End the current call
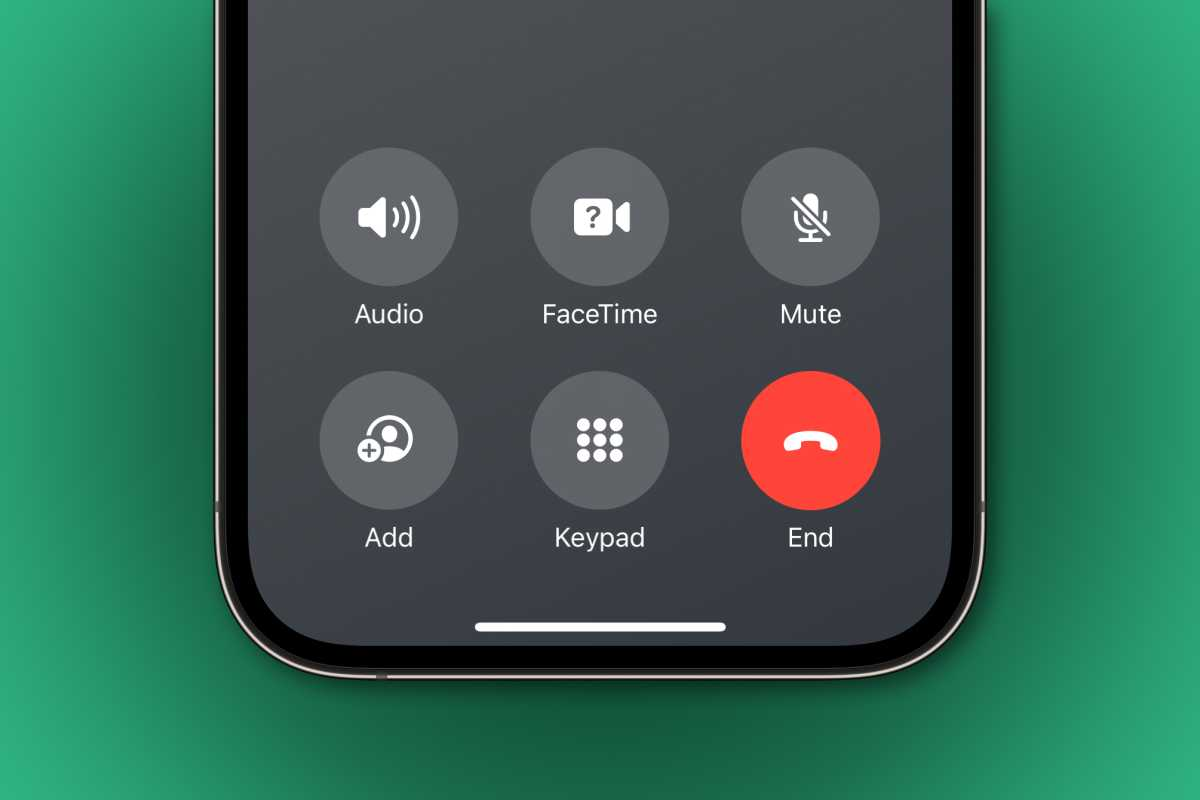Image resolution: width=1200 pixels, height=800 pixels. [810, 440]
